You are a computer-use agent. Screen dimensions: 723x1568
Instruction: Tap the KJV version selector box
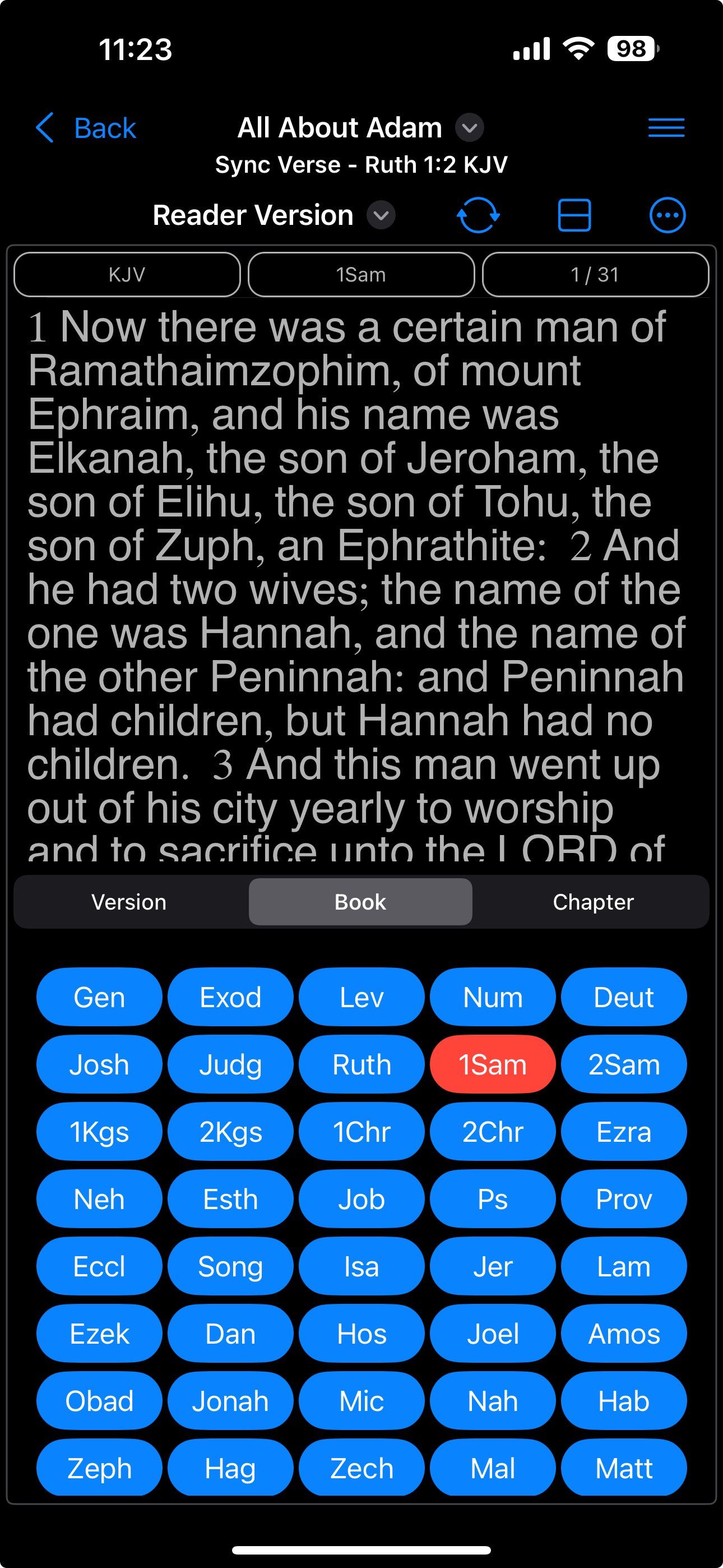point(127,275)
